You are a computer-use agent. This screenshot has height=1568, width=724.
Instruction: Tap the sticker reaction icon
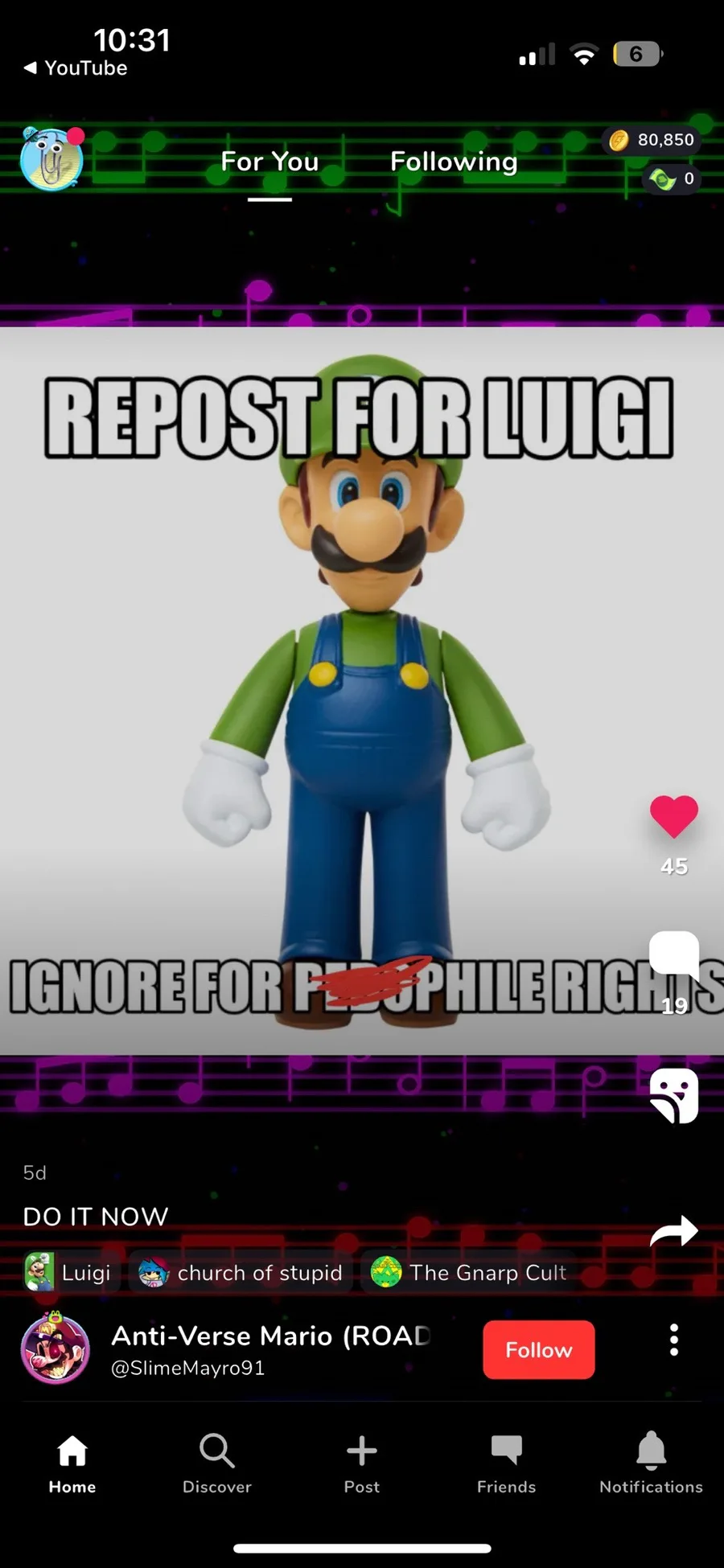674,1095
